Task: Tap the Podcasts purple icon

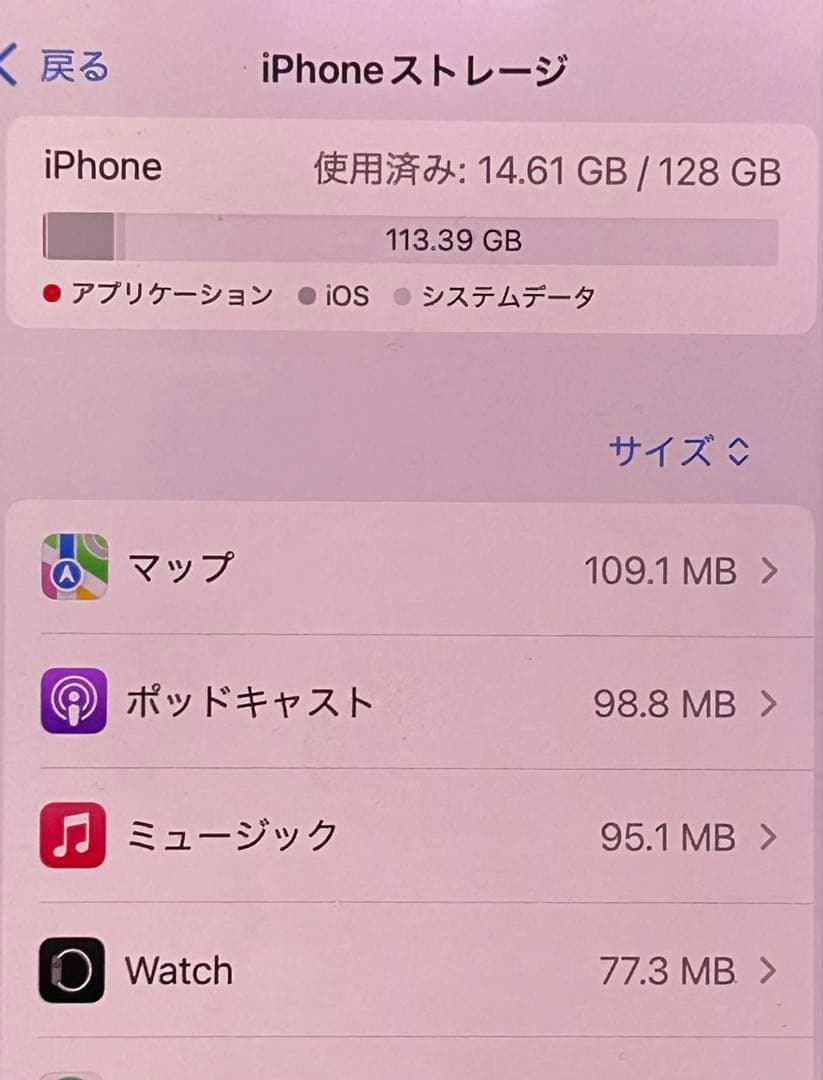Action: click(x=72, y=702)
